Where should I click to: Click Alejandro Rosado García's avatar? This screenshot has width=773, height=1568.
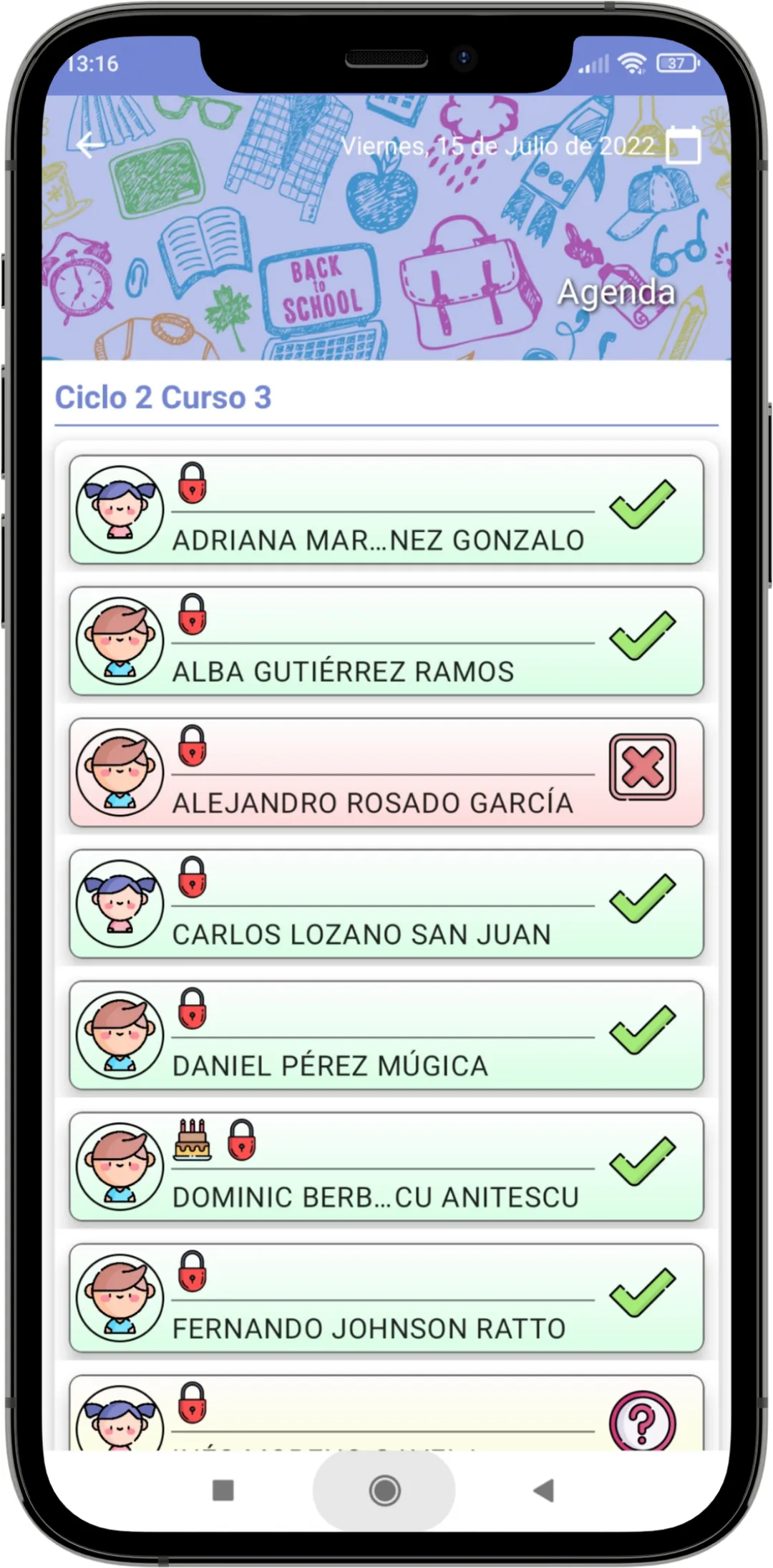(x=120, y=773)
